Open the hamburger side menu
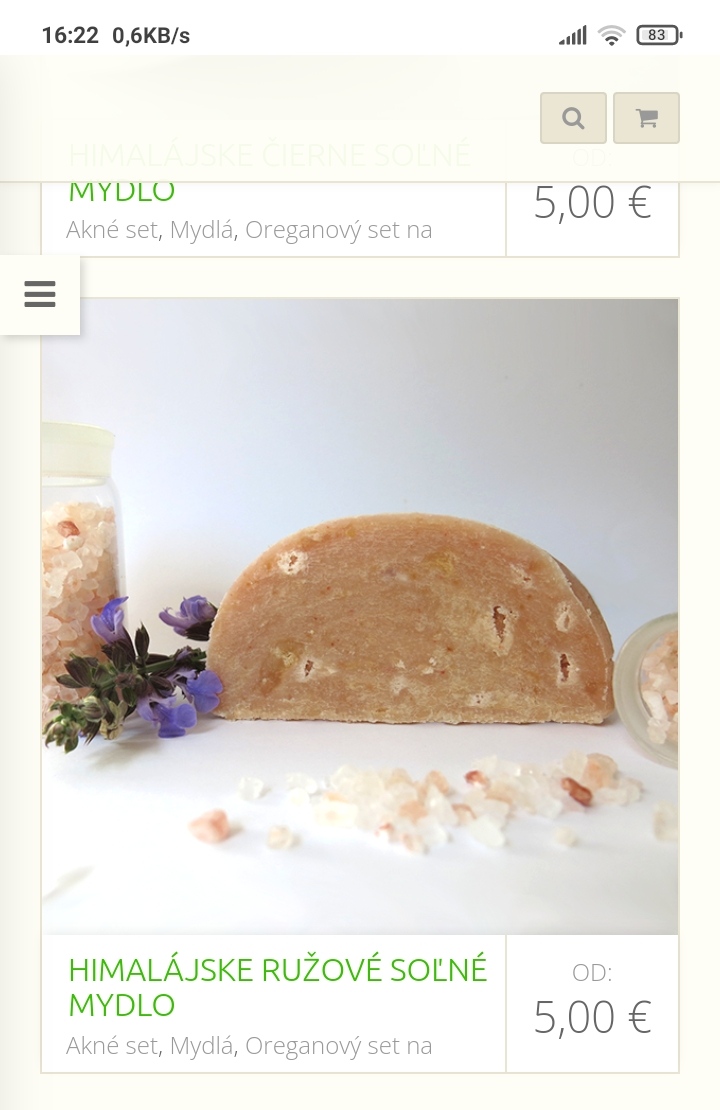The image size is (720, 1110). 40,294
